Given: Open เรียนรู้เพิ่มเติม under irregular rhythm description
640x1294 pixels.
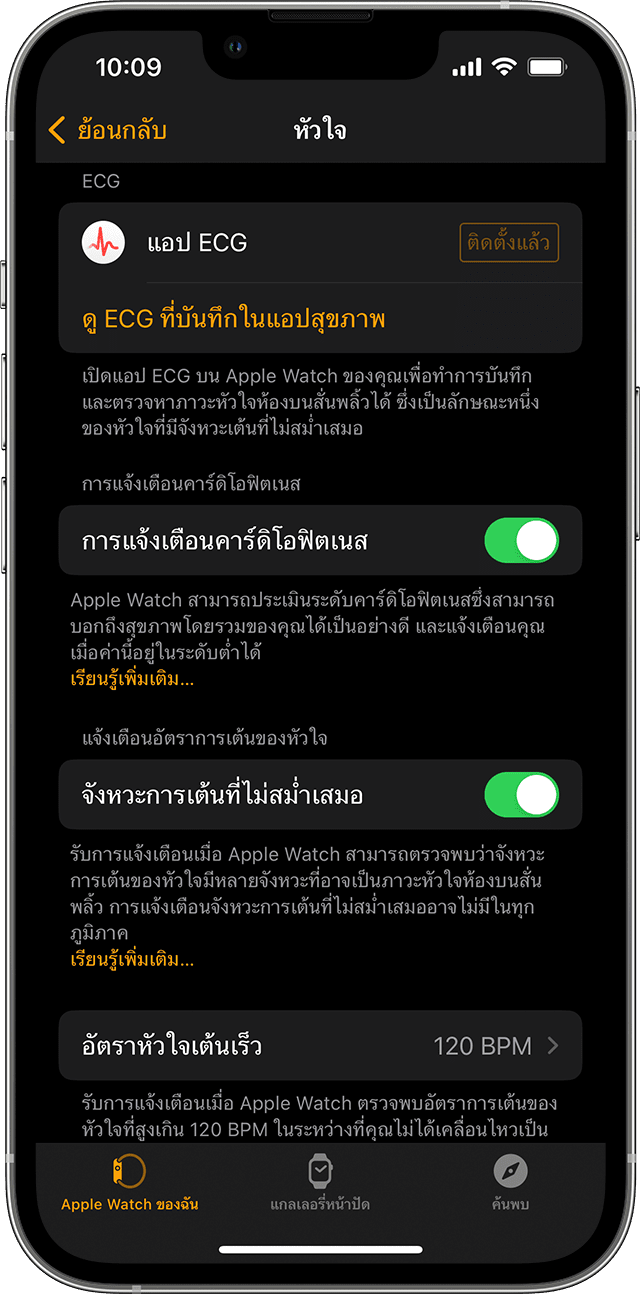Looking at the screenshot, I should [x=132, y=959].
